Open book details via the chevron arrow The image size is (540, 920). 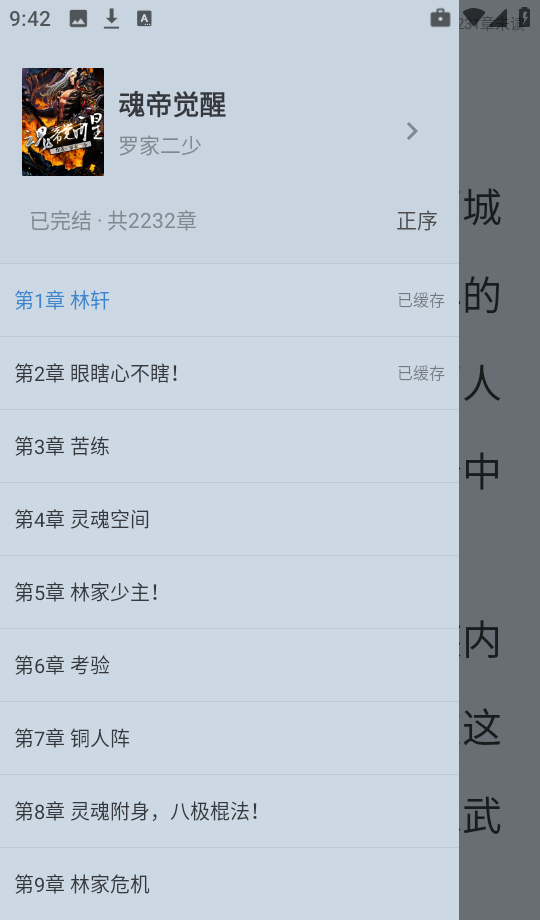pyautogui.click(x=412, y=131)
